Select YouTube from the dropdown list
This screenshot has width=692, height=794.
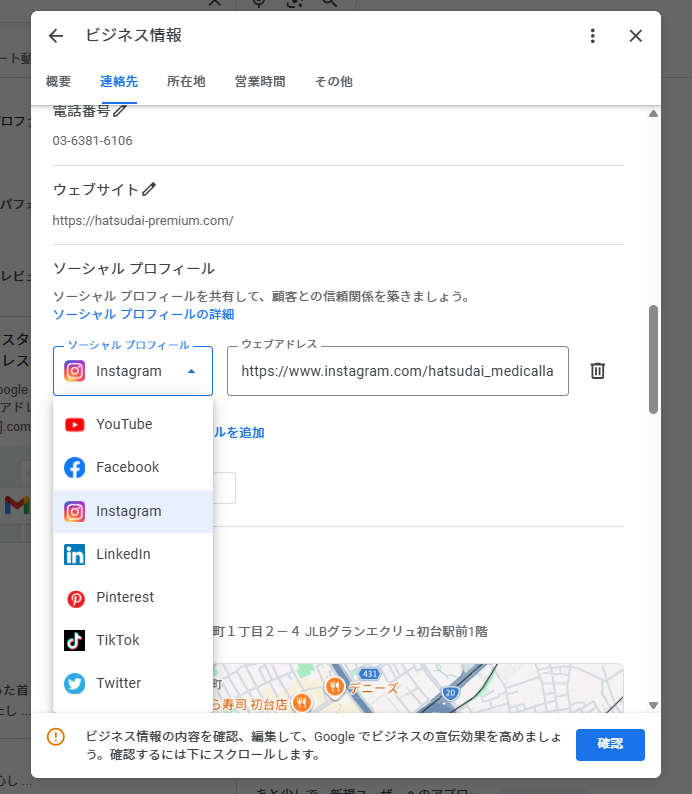[x=124, y=424]
